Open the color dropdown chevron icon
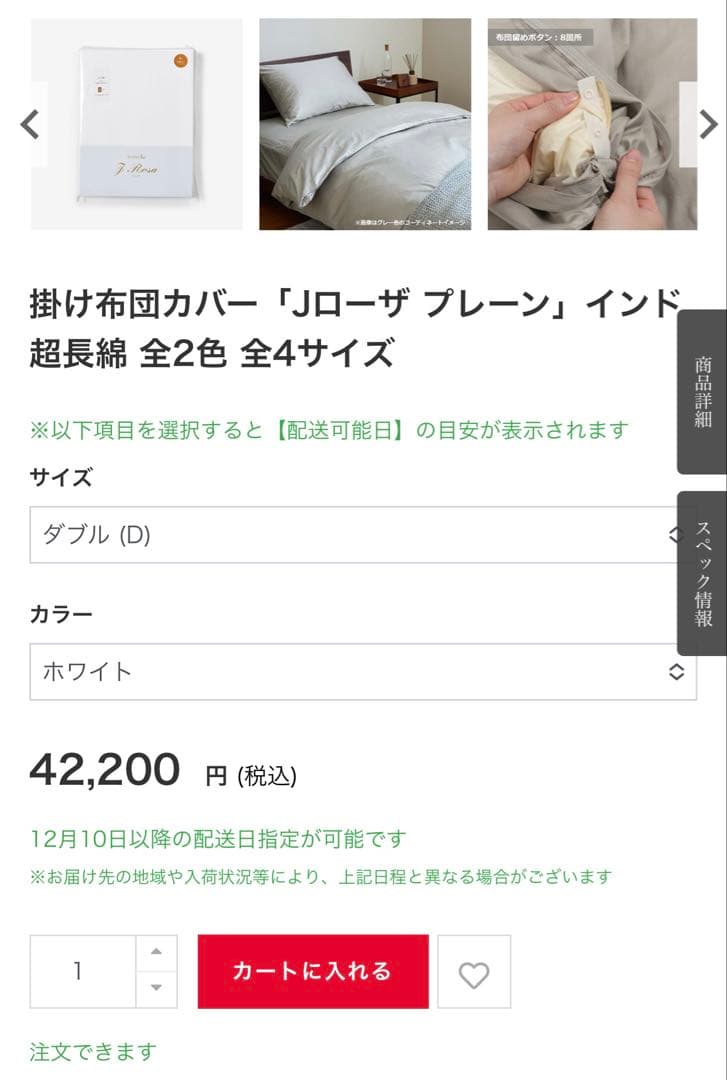The width and height of the screenshot is (727, 1080). pos(679,671)
